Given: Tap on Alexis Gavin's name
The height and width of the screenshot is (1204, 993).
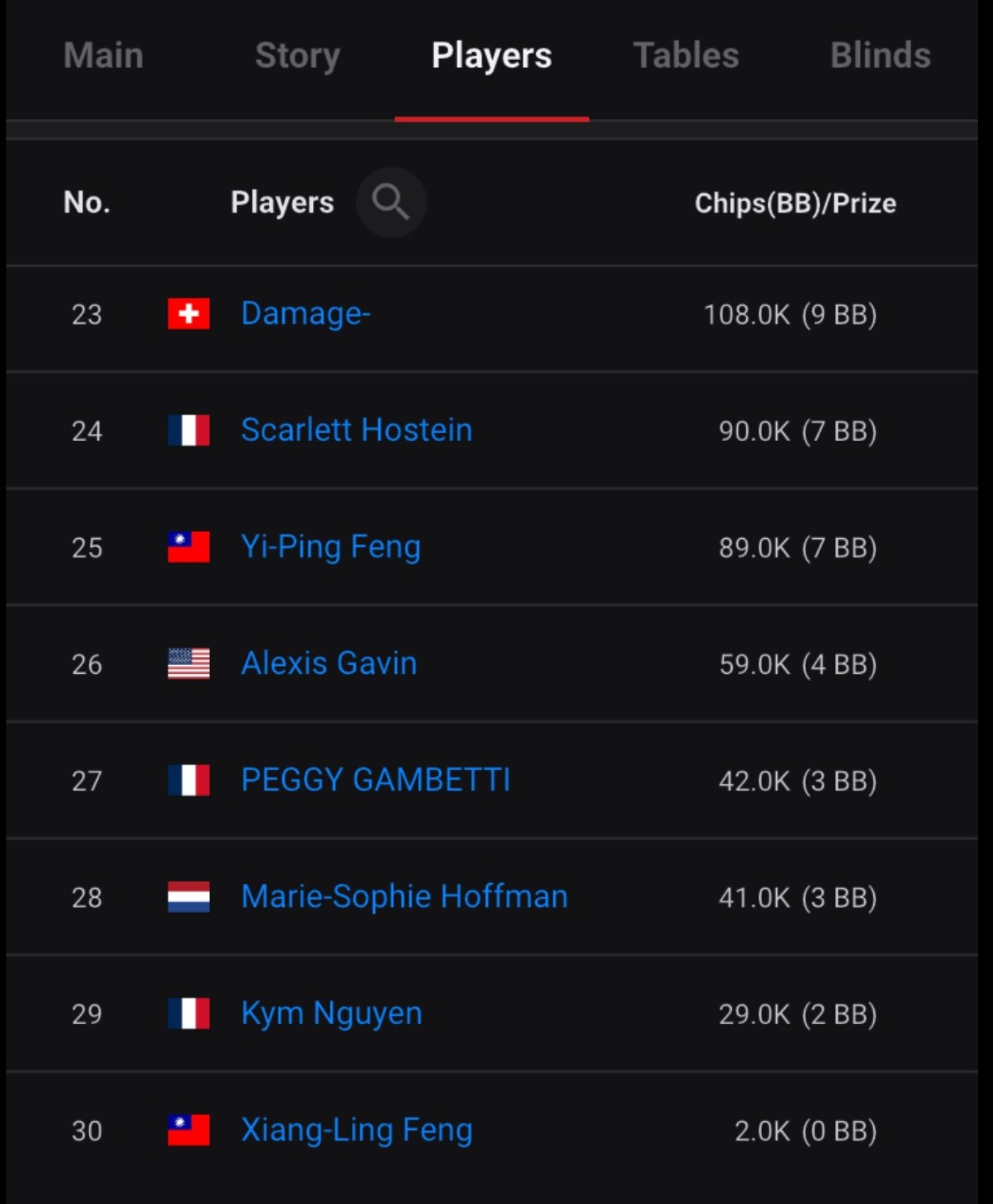Looking at the screenshot, I should [329, 663].
